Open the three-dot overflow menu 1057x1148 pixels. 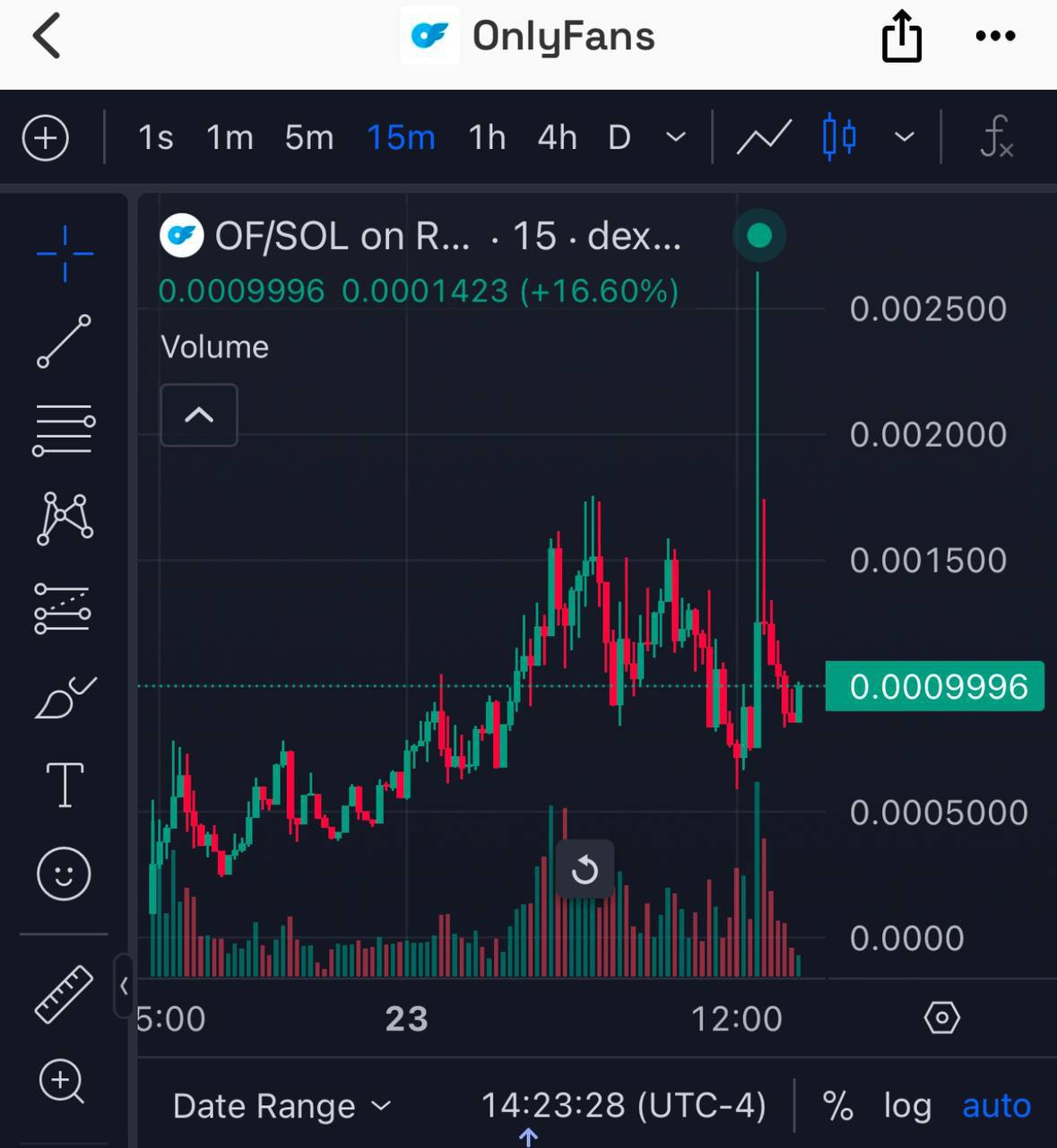tap(995, 37)
